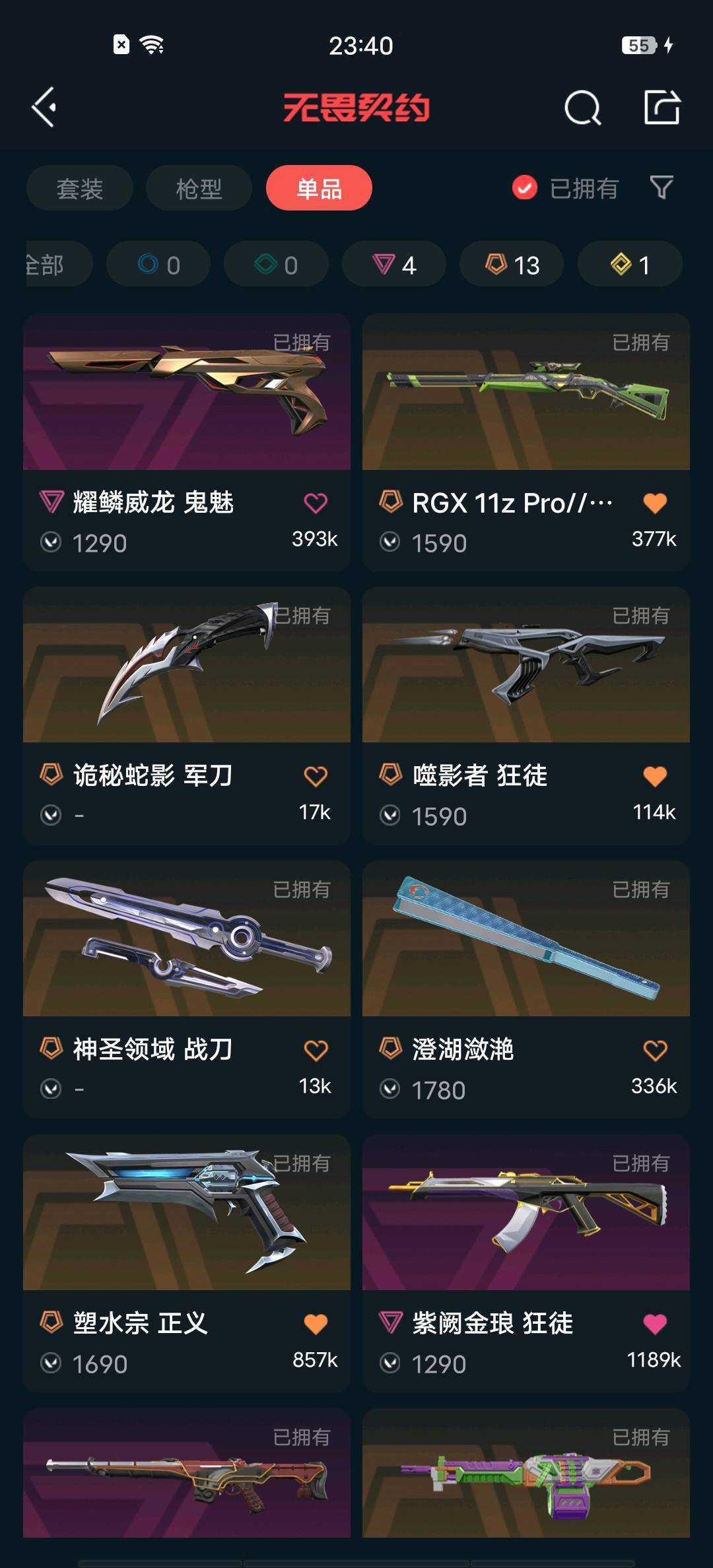Unlike the RGX 11z Pro skin
This screenshot has width=713, height=1568.
point(655,504)
